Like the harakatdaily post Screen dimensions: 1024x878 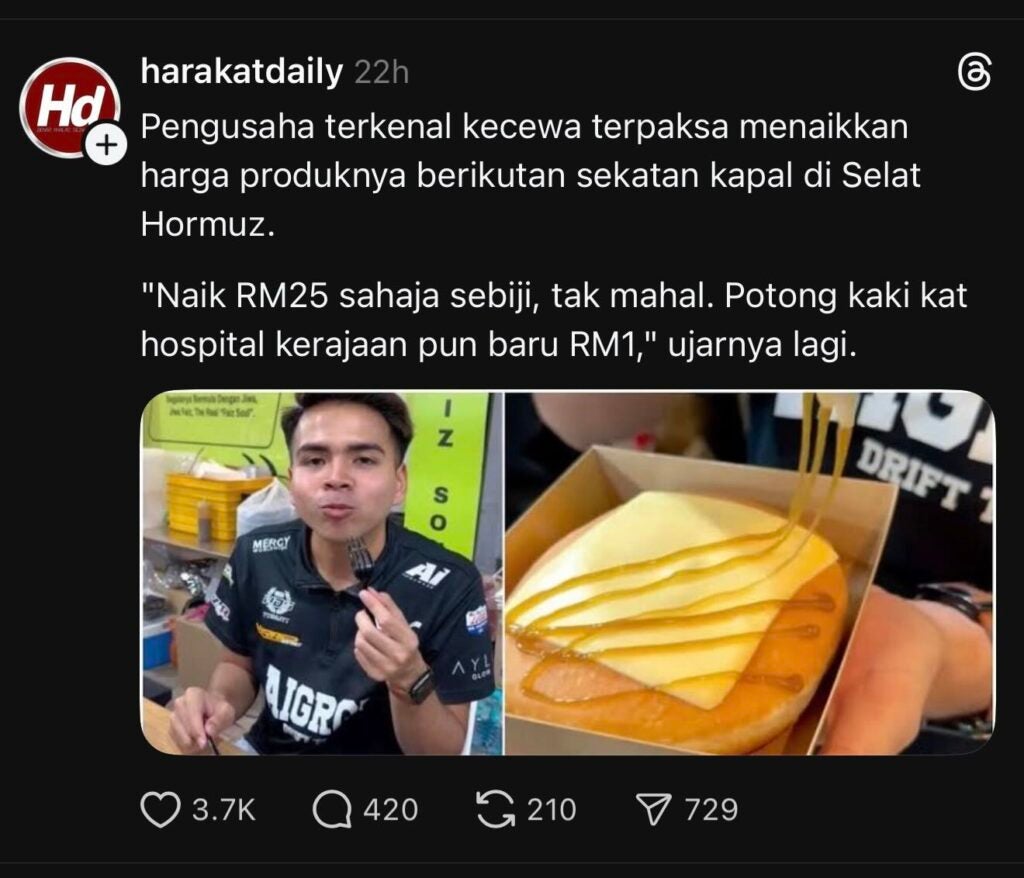[x=161, y=809]
